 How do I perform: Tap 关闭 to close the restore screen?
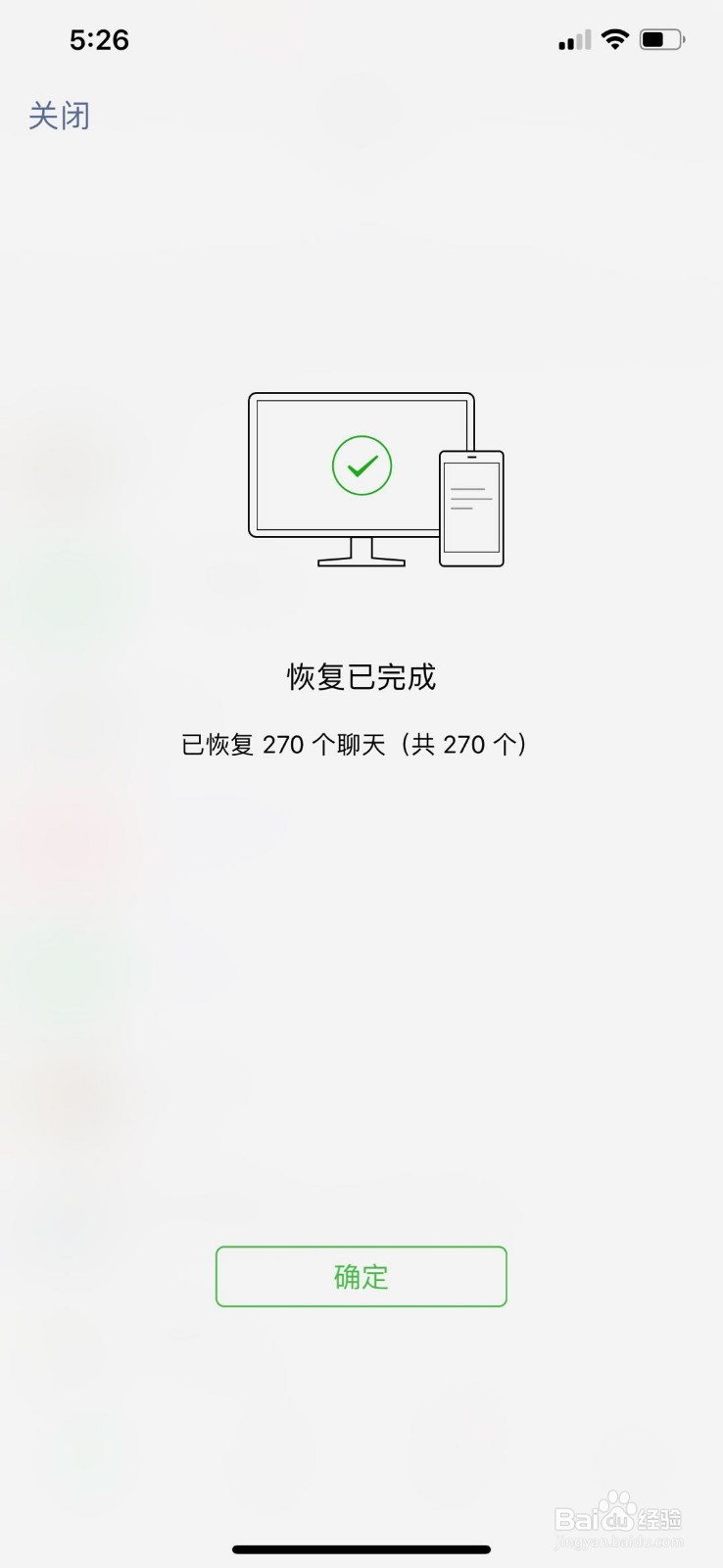pos(59,116)
